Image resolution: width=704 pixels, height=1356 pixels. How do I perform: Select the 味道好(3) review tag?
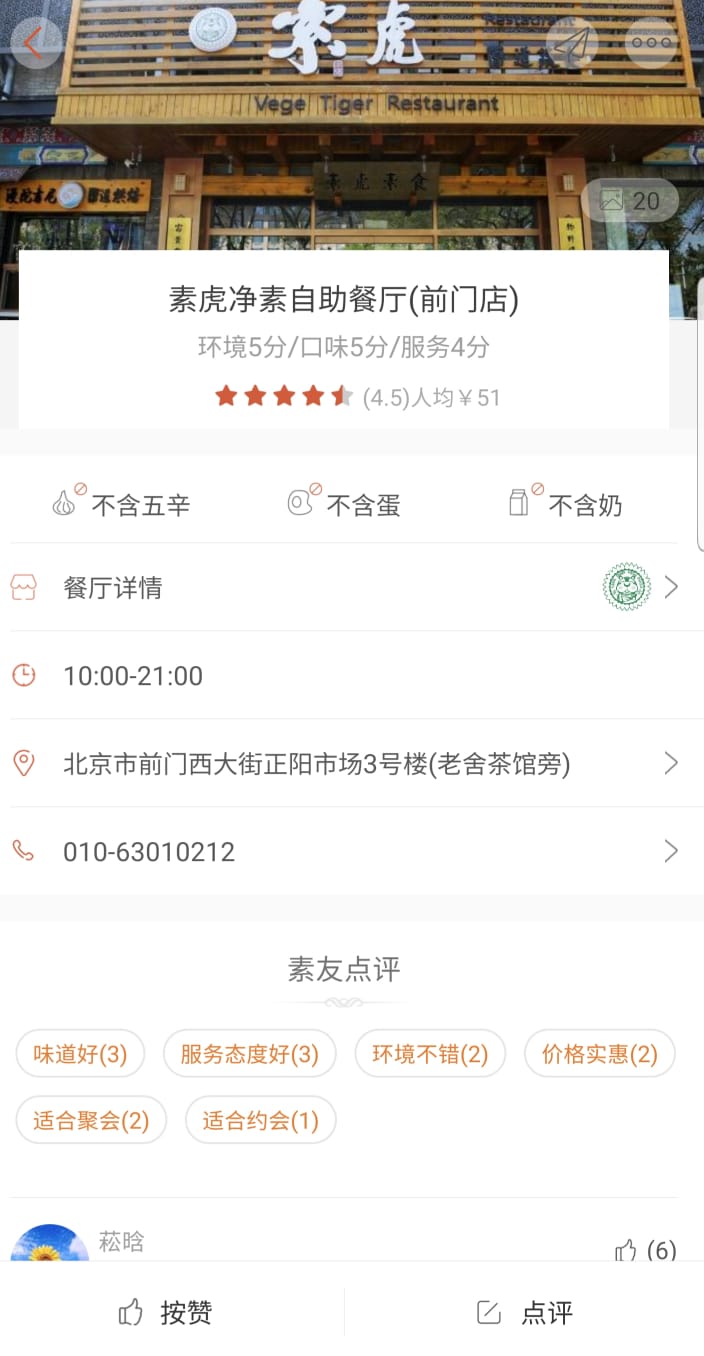81,1054
